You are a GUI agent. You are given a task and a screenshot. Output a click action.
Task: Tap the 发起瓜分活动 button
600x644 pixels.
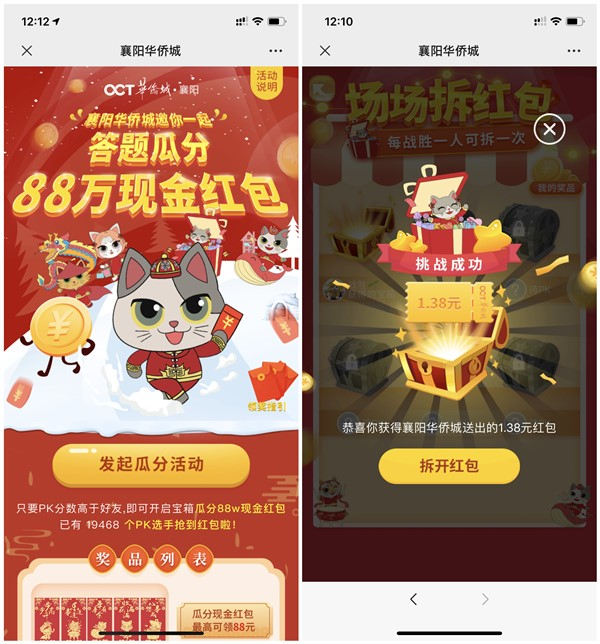[x=151, y=464]
